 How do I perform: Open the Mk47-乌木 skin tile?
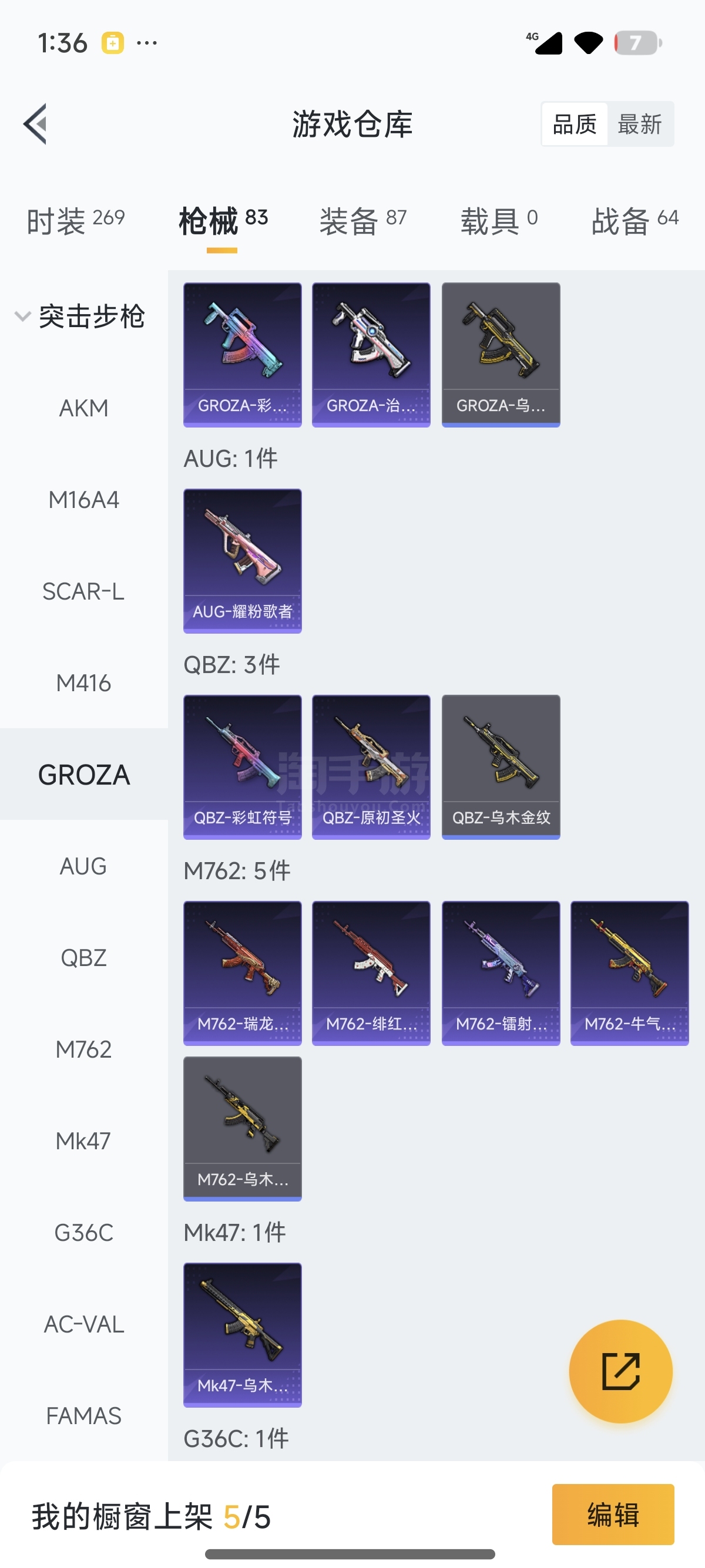click(x=242, y=1335)
